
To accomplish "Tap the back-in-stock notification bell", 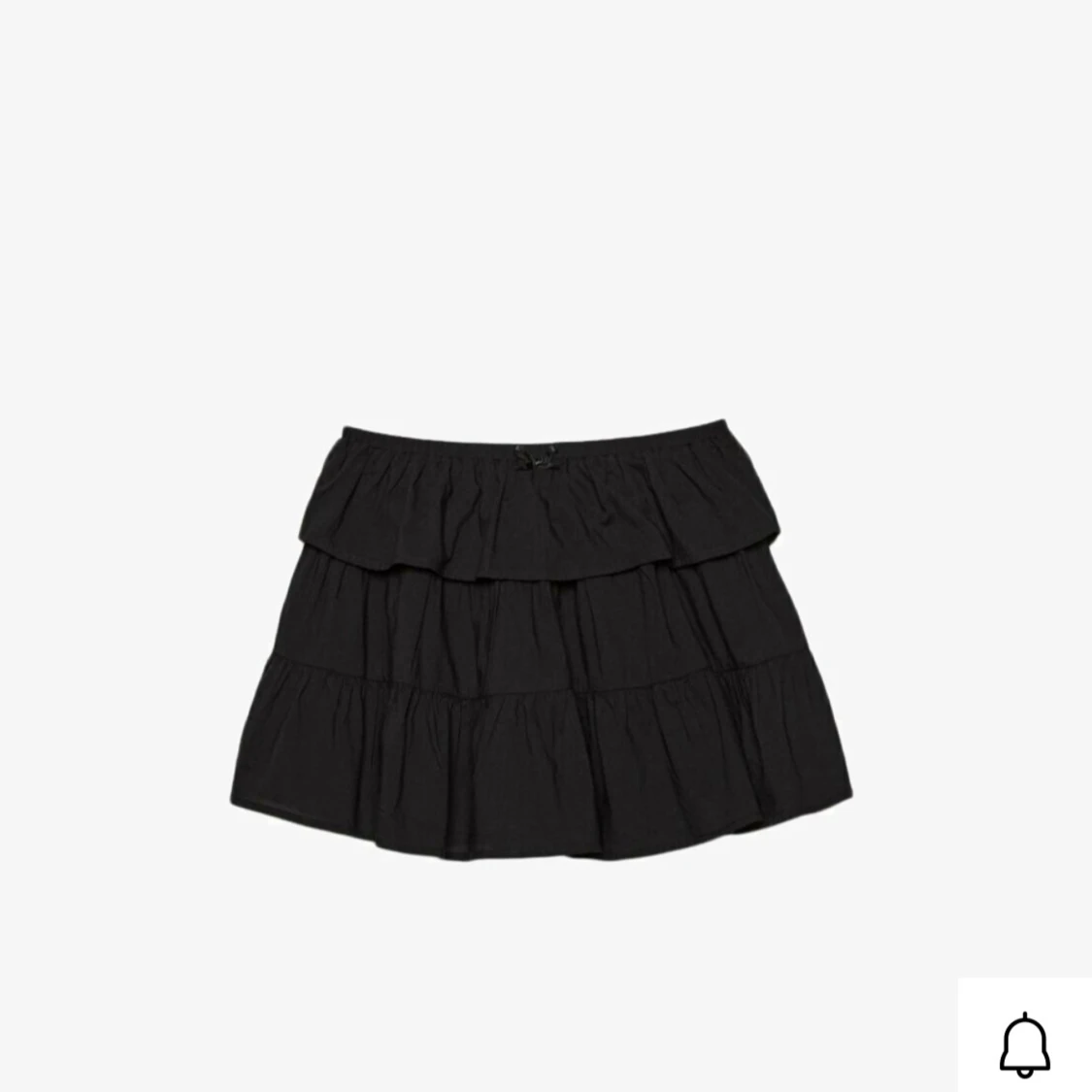I will click(x=1025, y=1043).
